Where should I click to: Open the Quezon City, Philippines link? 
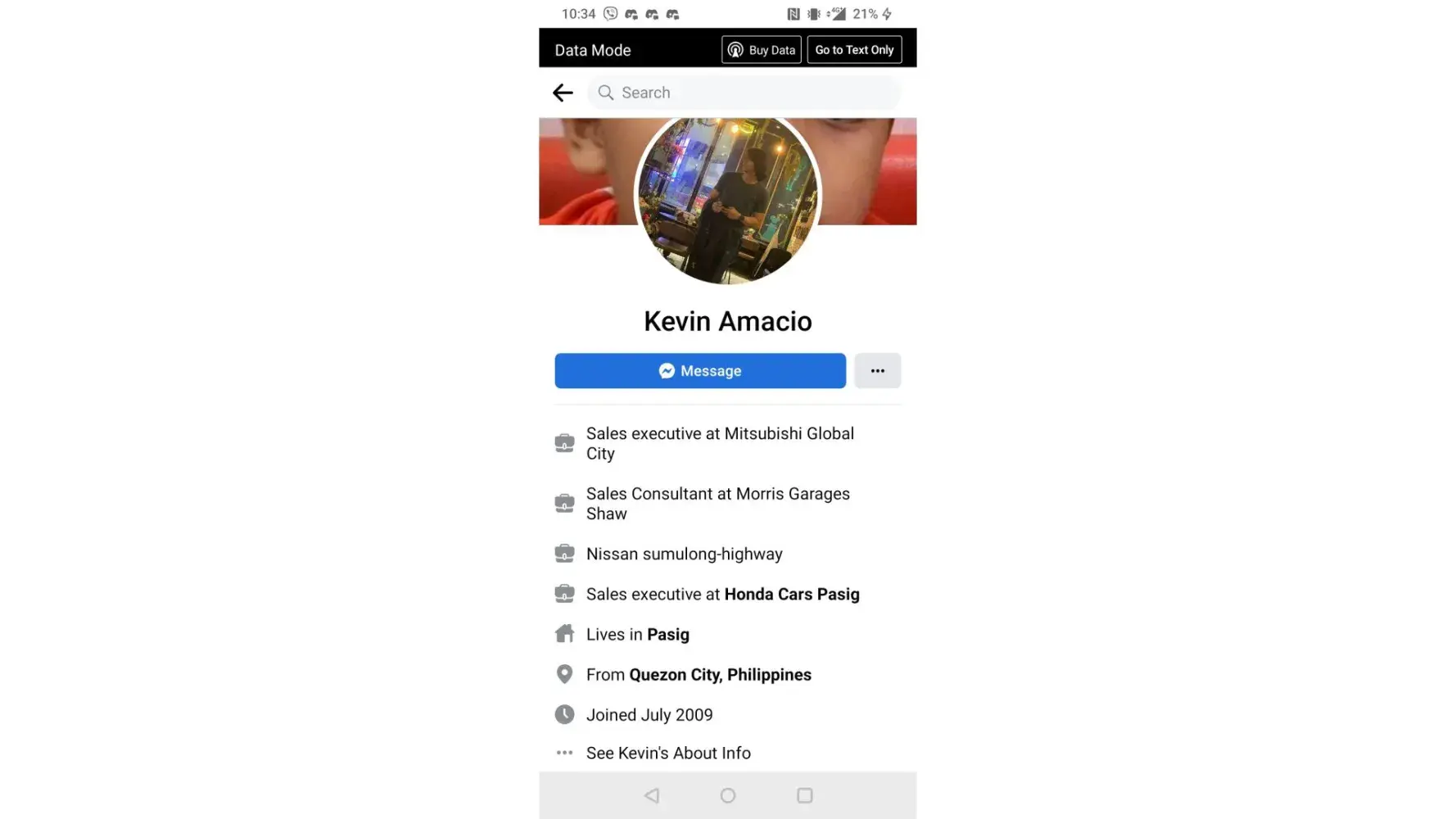point(720,675)
